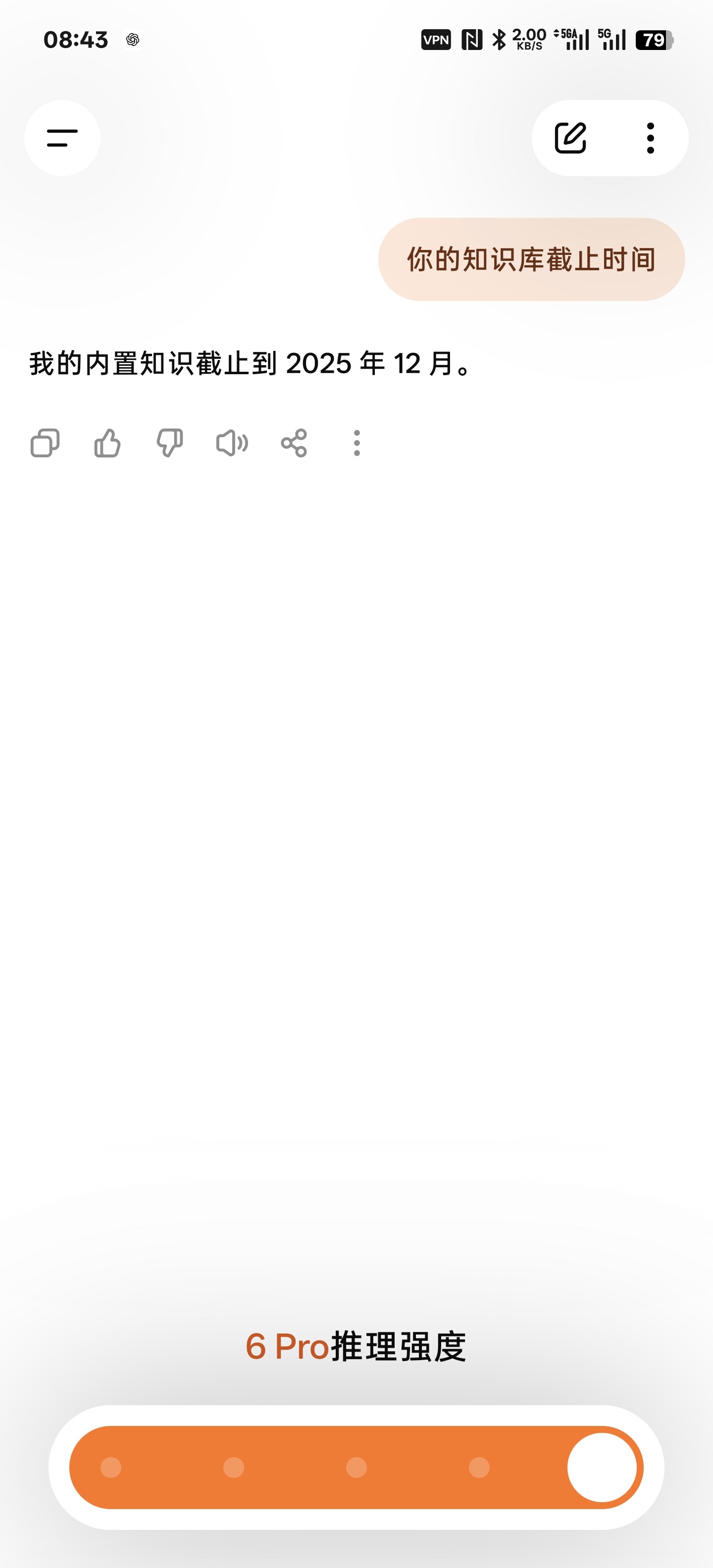Give the reply a thumbs up

tap(107, 442)
